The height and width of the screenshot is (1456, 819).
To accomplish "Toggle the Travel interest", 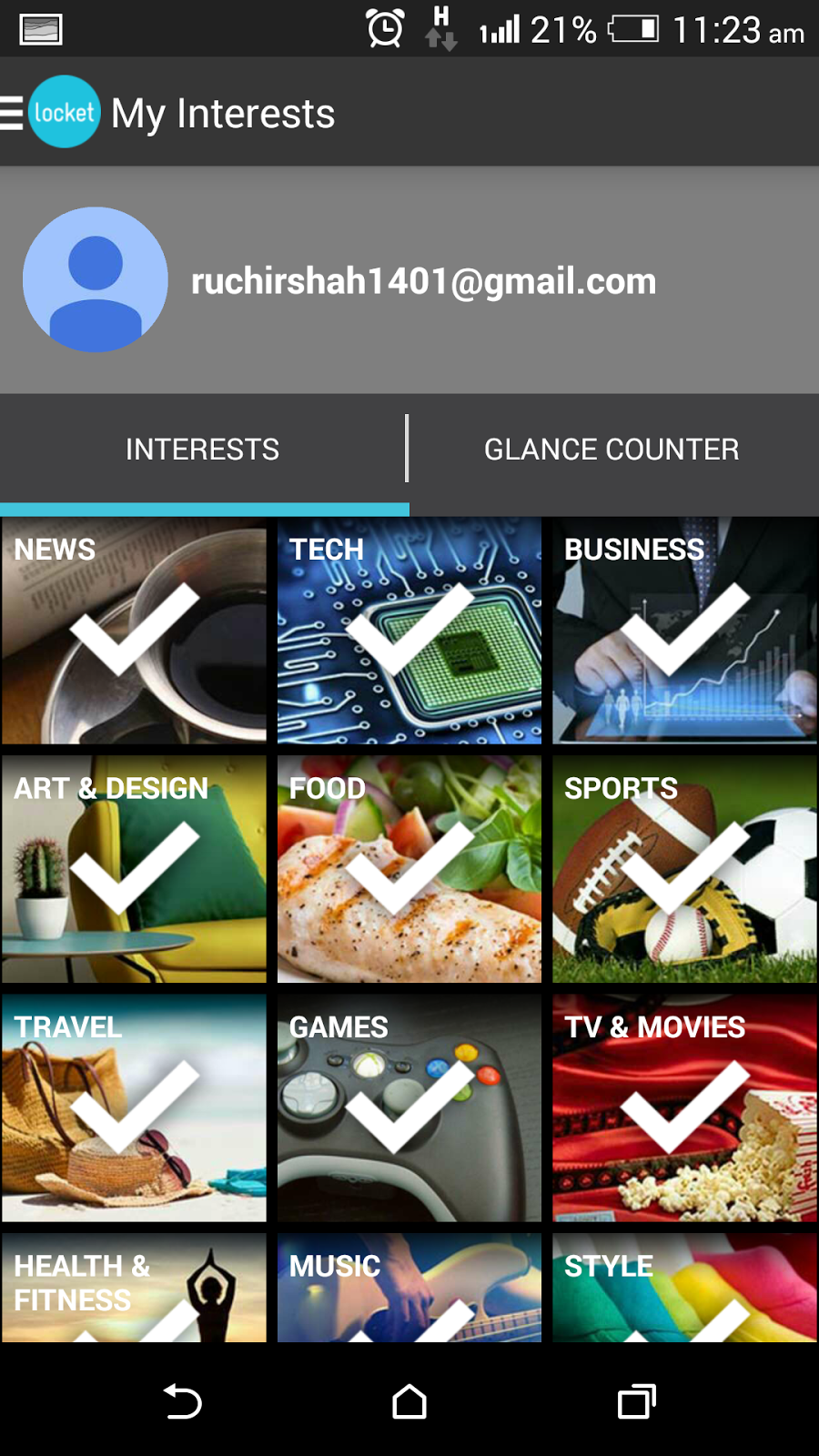I will click(x=134, y=1107).
